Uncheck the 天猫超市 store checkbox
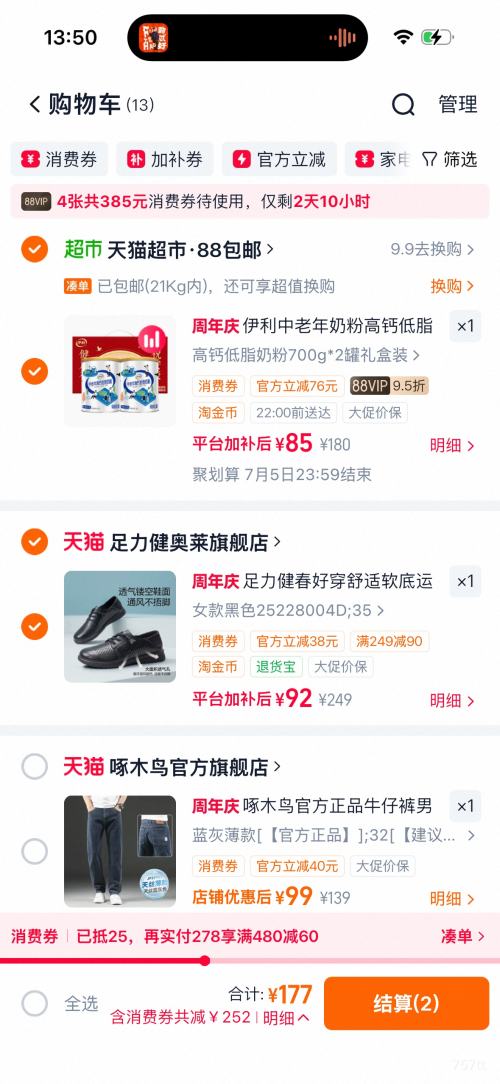Viewport: 500px width, 1084px height. (x=35, y=249)
